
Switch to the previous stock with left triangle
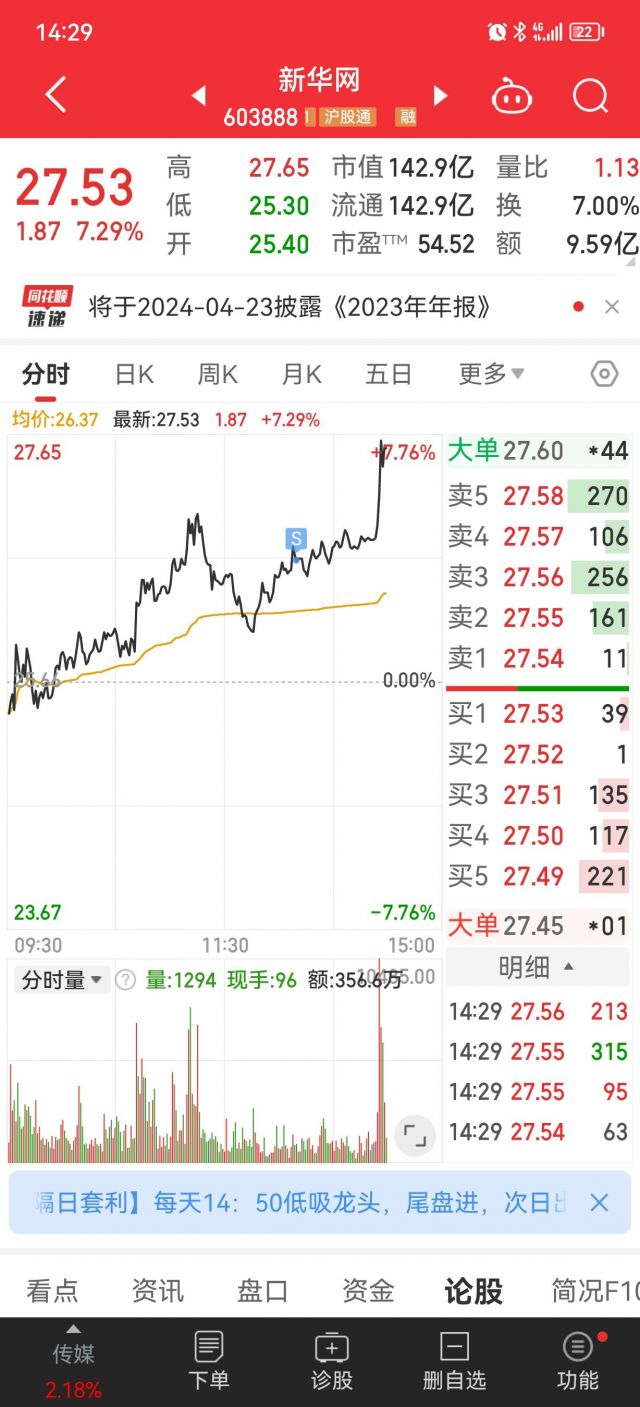[199, 96]
